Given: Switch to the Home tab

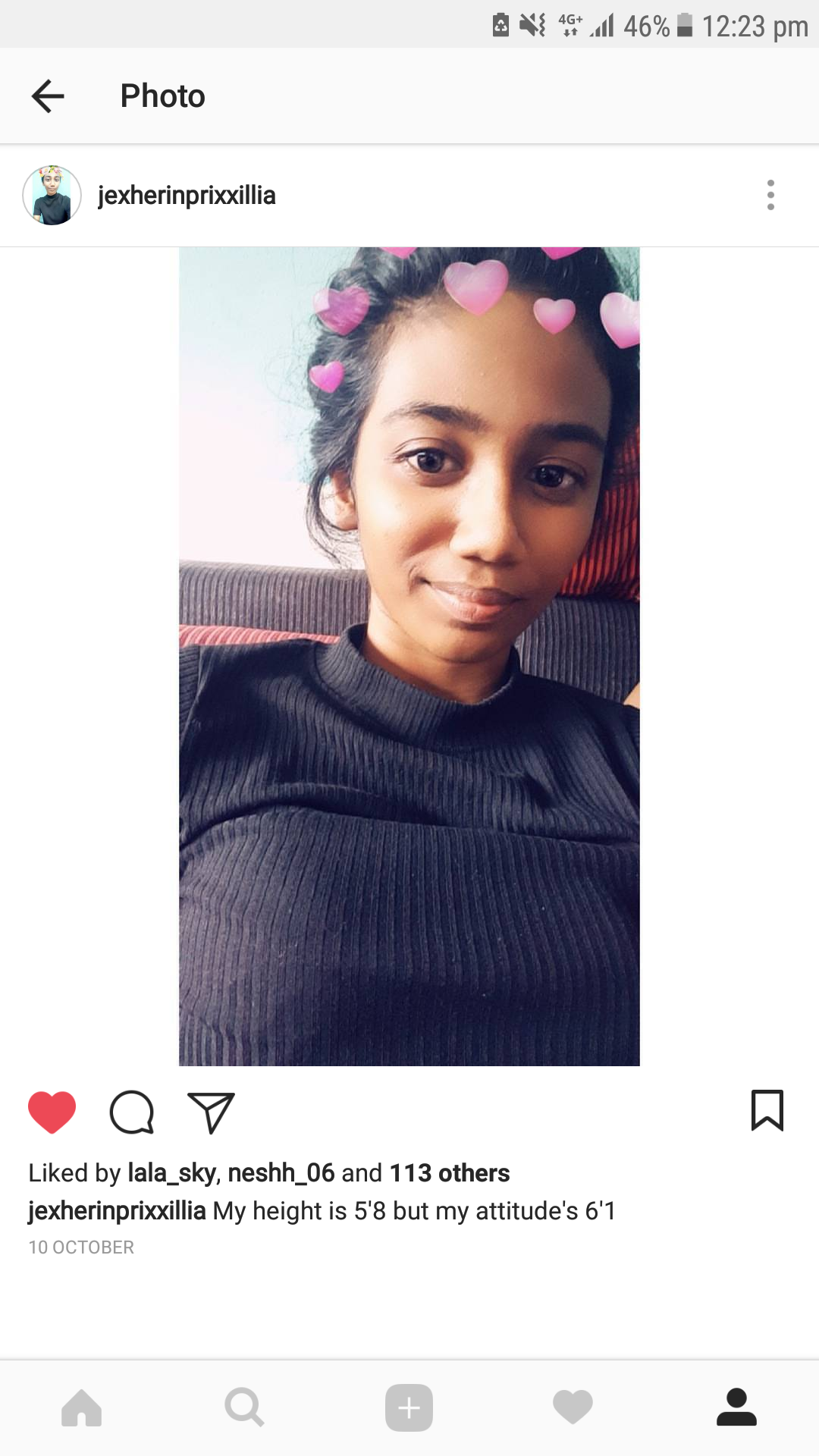Looking at the screenshot, I should (82, 1408).
